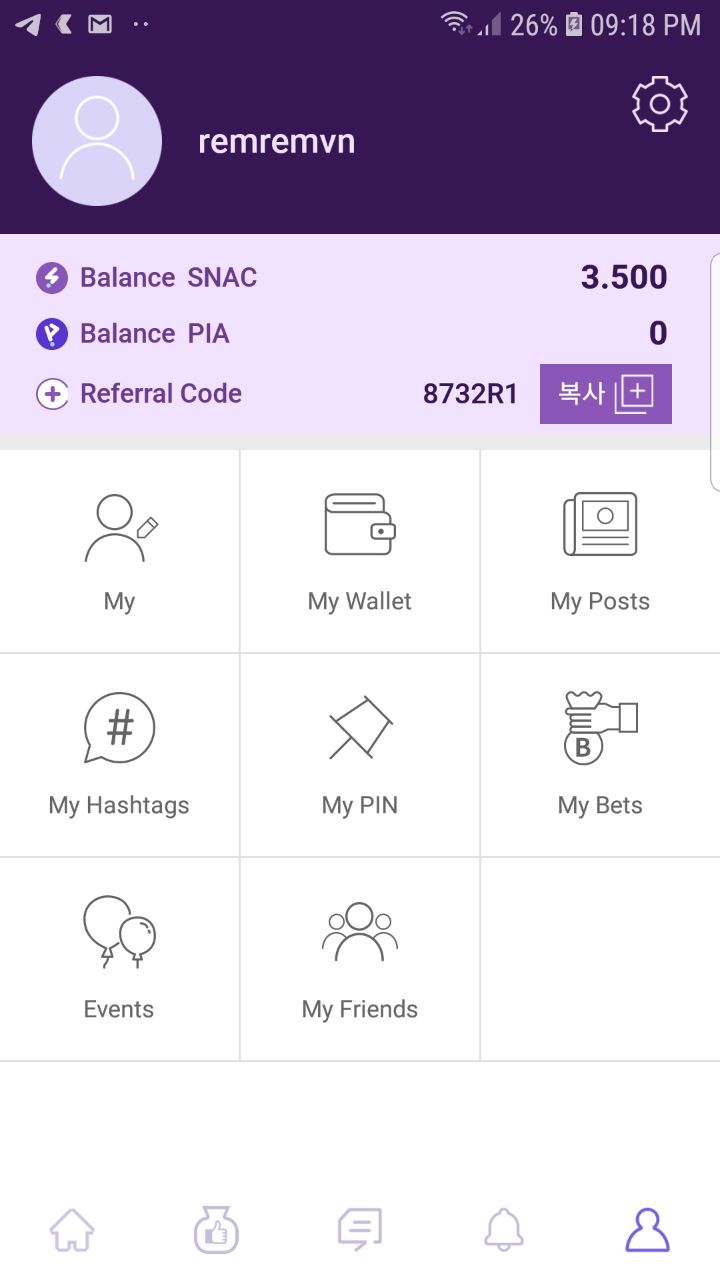The image size is (720, 1280).
Task: View My Friends
Action: click(360, 960)
